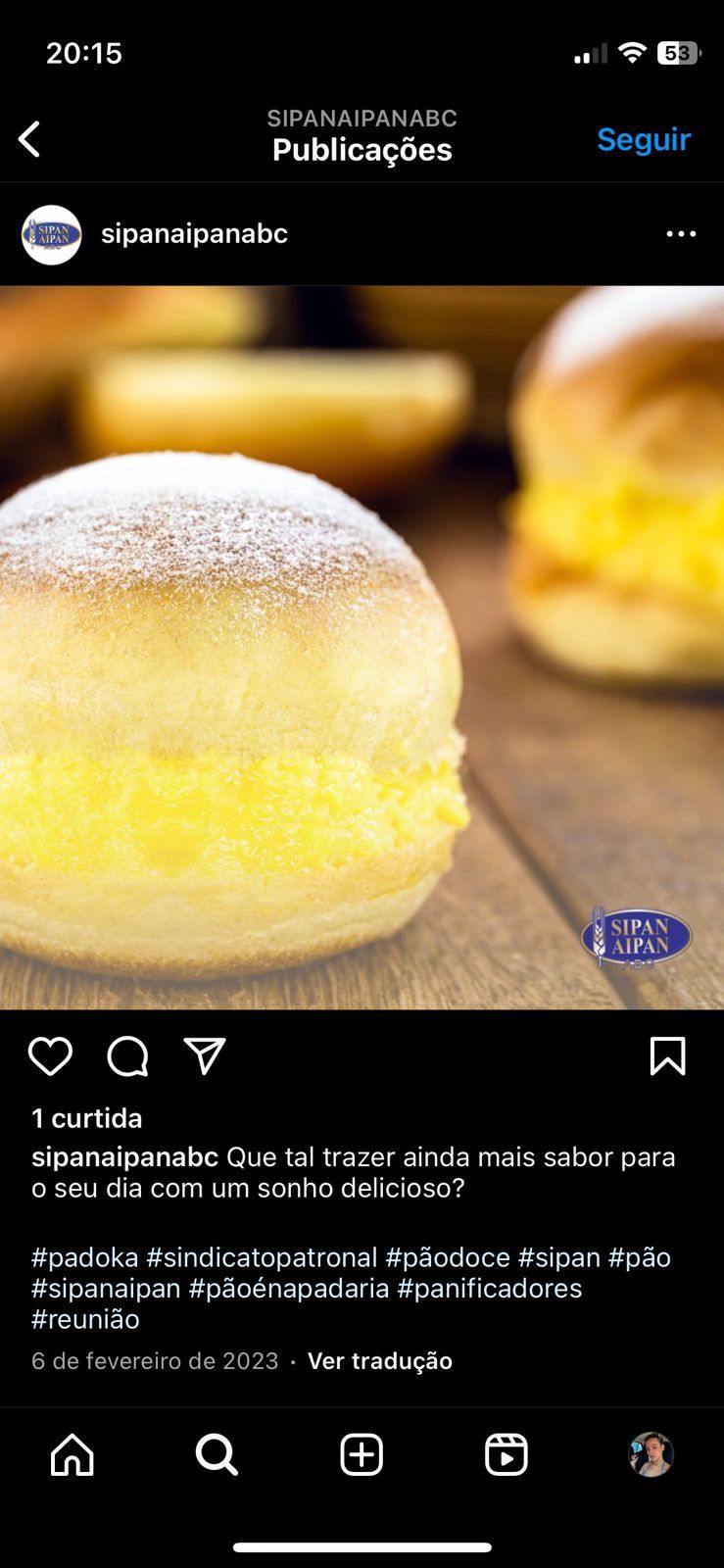
Task: Open the #padoka hashtag
Action: coord(85,1257)
